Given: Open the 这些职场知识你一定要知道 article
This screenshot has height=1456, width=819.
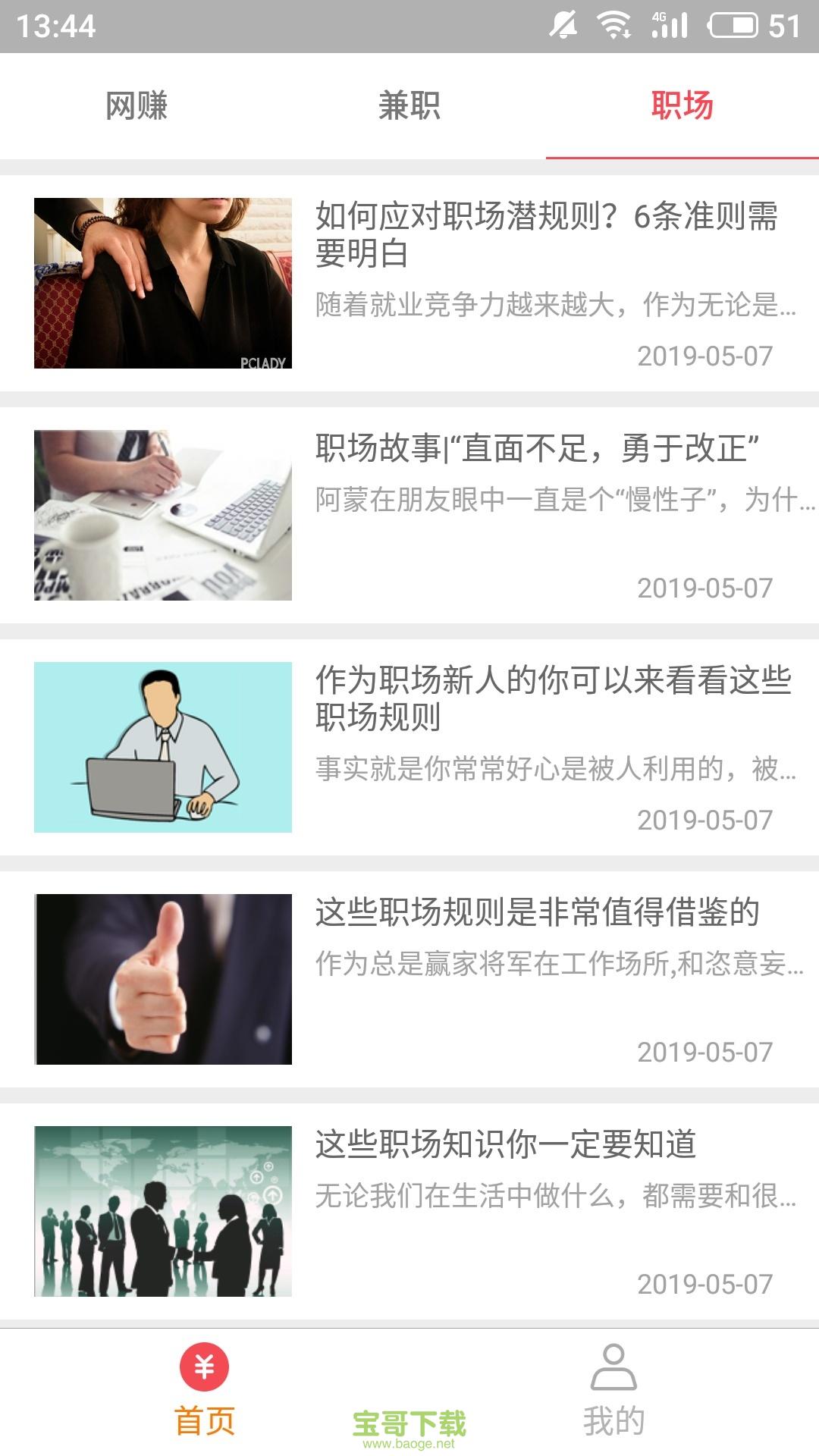Looking at the screenshot, I should click(x=507, y=1147).
